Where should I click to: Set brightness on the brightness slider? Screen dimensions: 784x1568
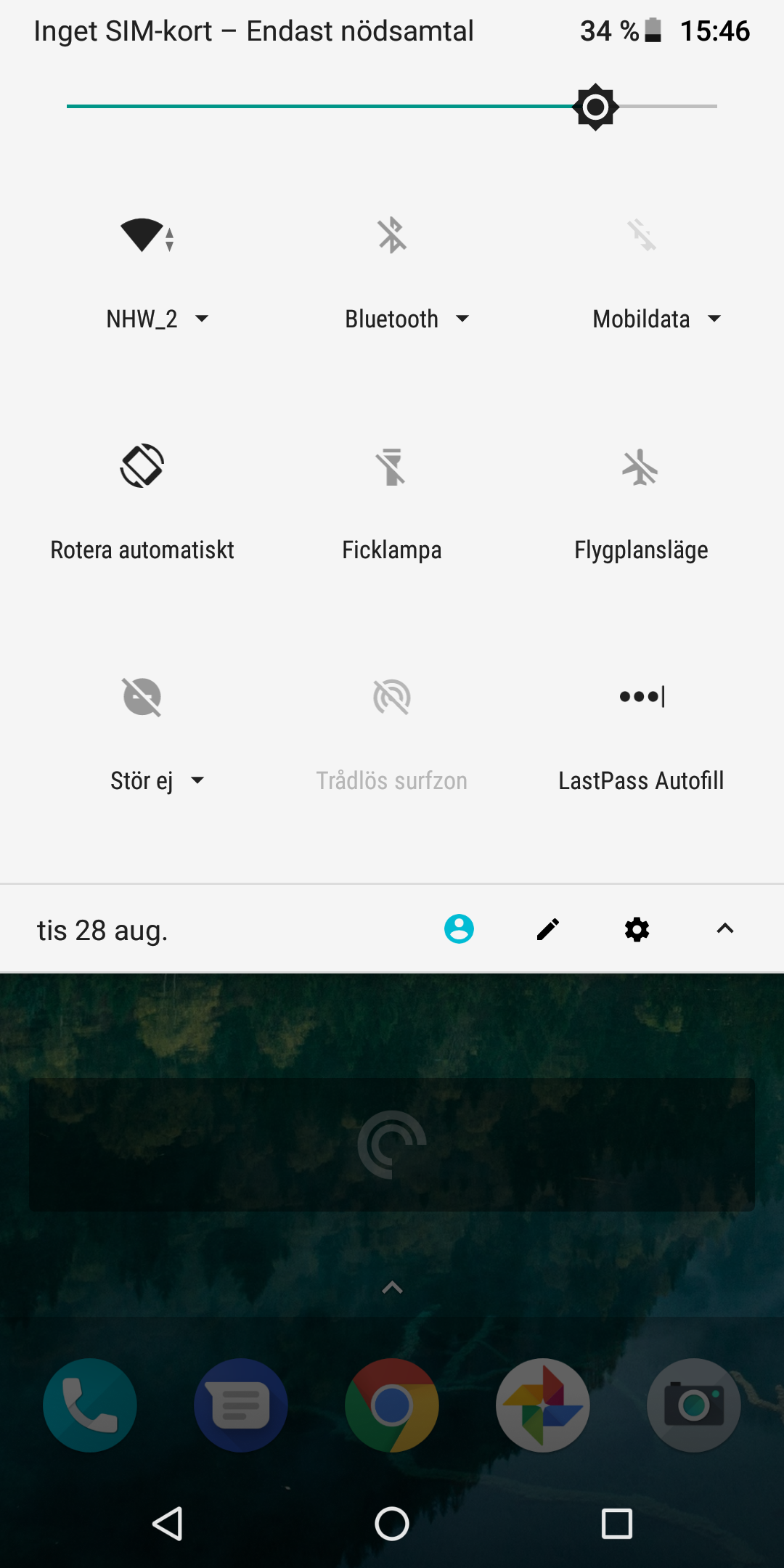tap(392, 107)
